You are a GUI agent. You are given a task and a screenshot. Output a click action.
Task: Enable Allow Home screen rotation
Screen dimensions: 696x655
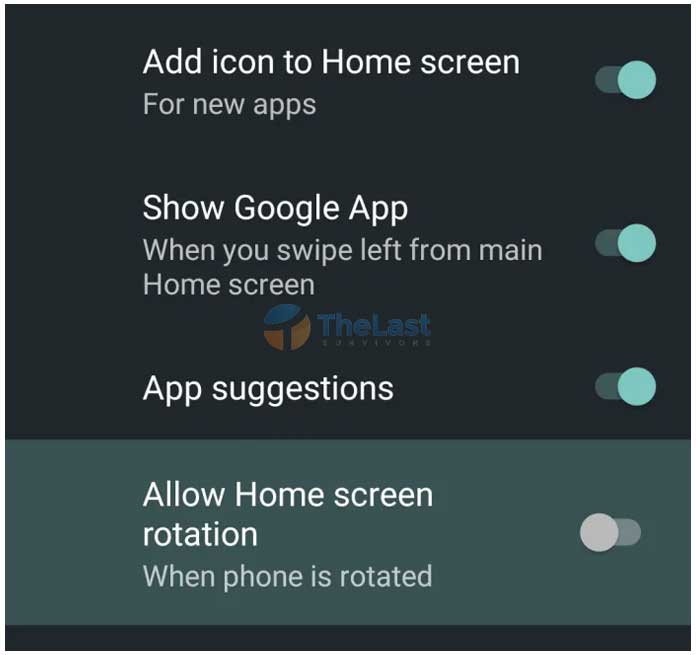coord(611,533)
